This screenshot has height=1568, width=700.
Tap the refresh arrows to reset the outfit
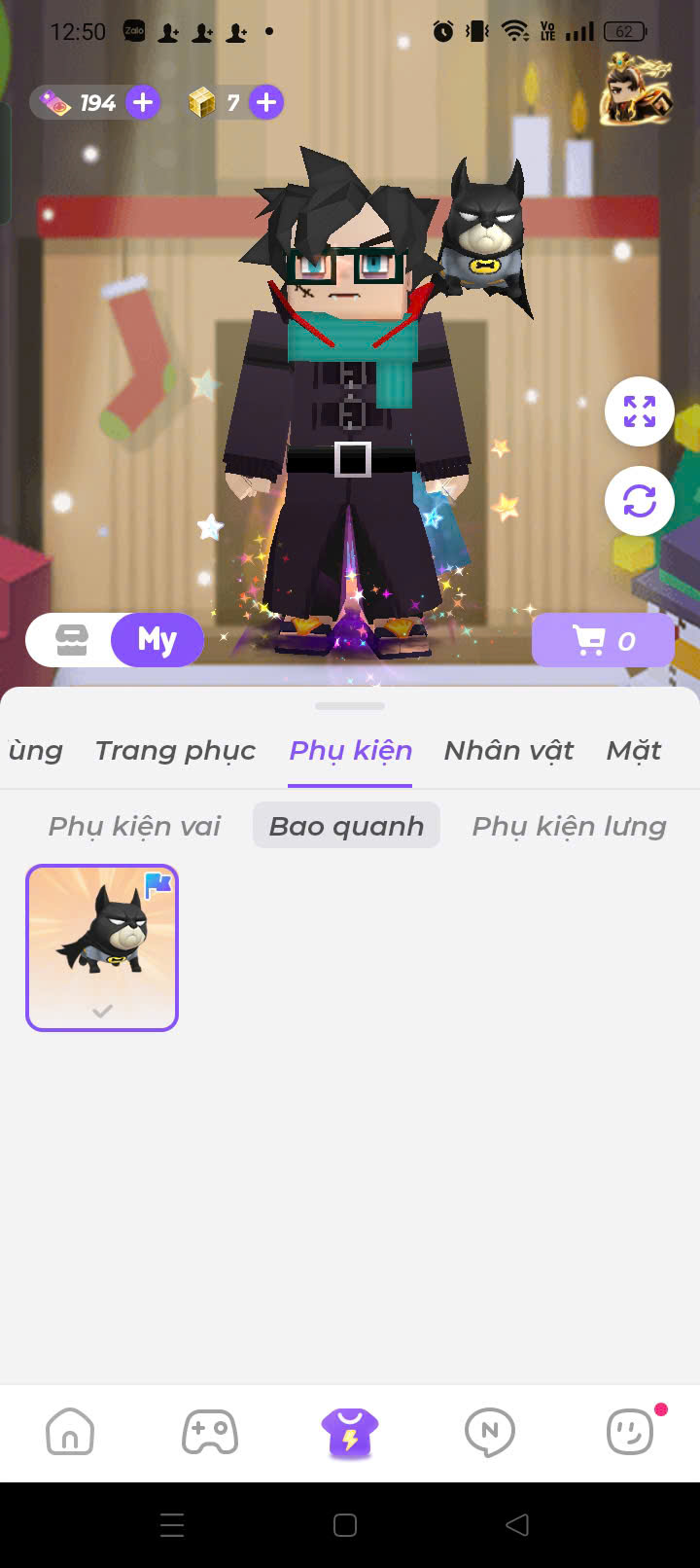[x=639, y=501]
